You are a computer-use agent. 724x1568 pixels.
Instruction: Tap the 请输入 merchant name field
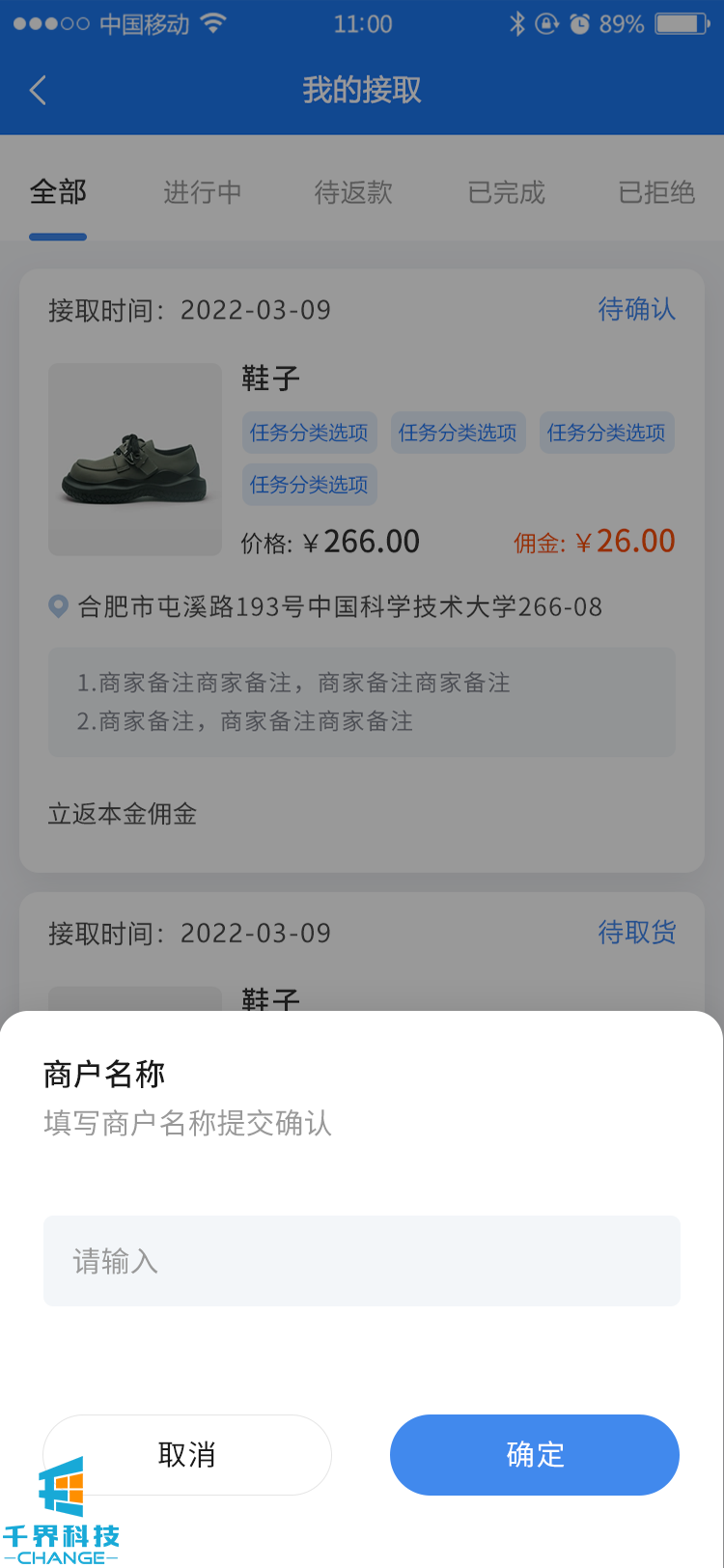(x=362, y=1261)
